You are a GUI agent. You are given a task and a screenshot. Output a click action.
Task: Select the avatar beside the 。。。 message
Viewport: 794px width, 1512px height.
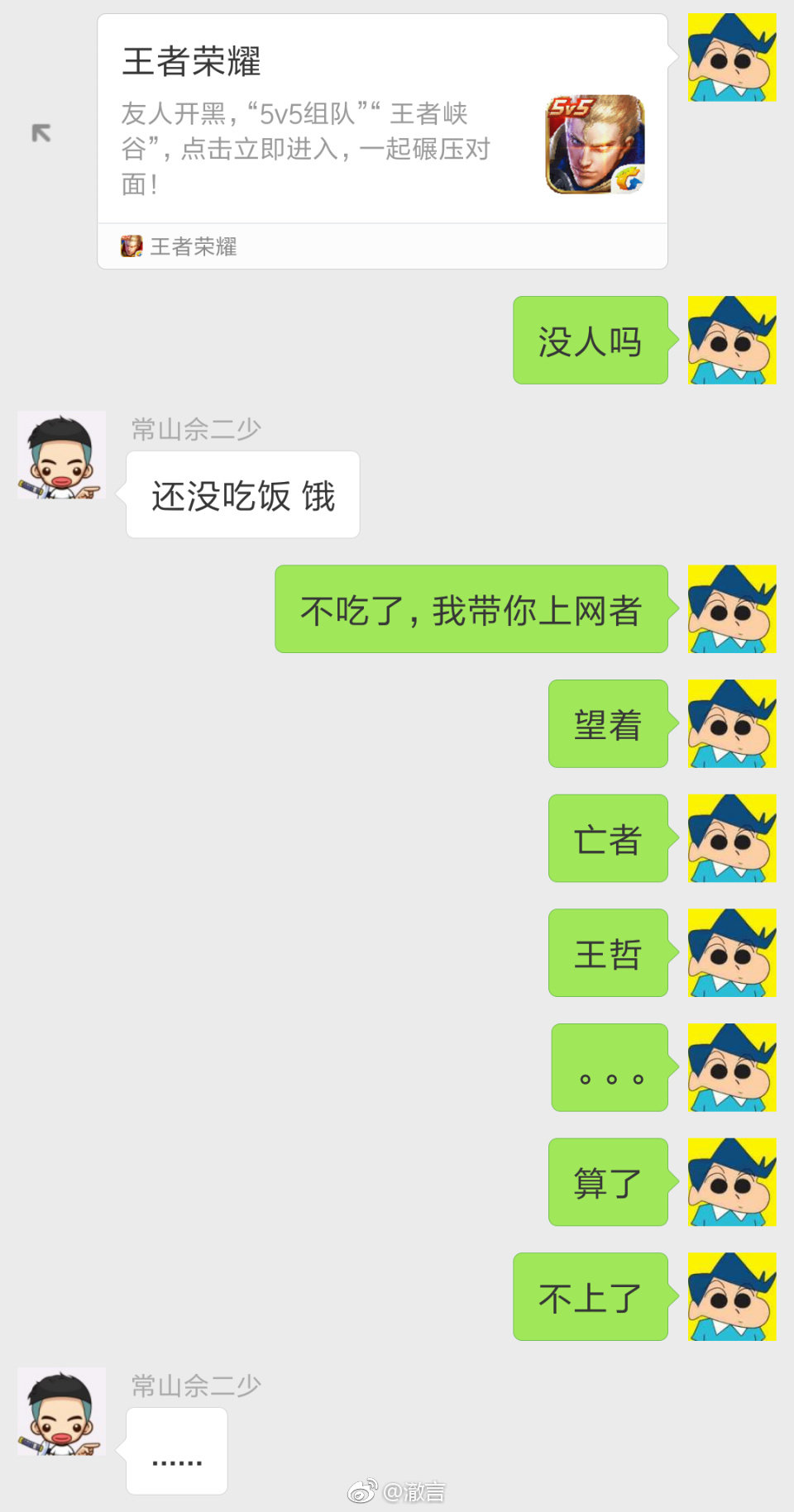731,1067
